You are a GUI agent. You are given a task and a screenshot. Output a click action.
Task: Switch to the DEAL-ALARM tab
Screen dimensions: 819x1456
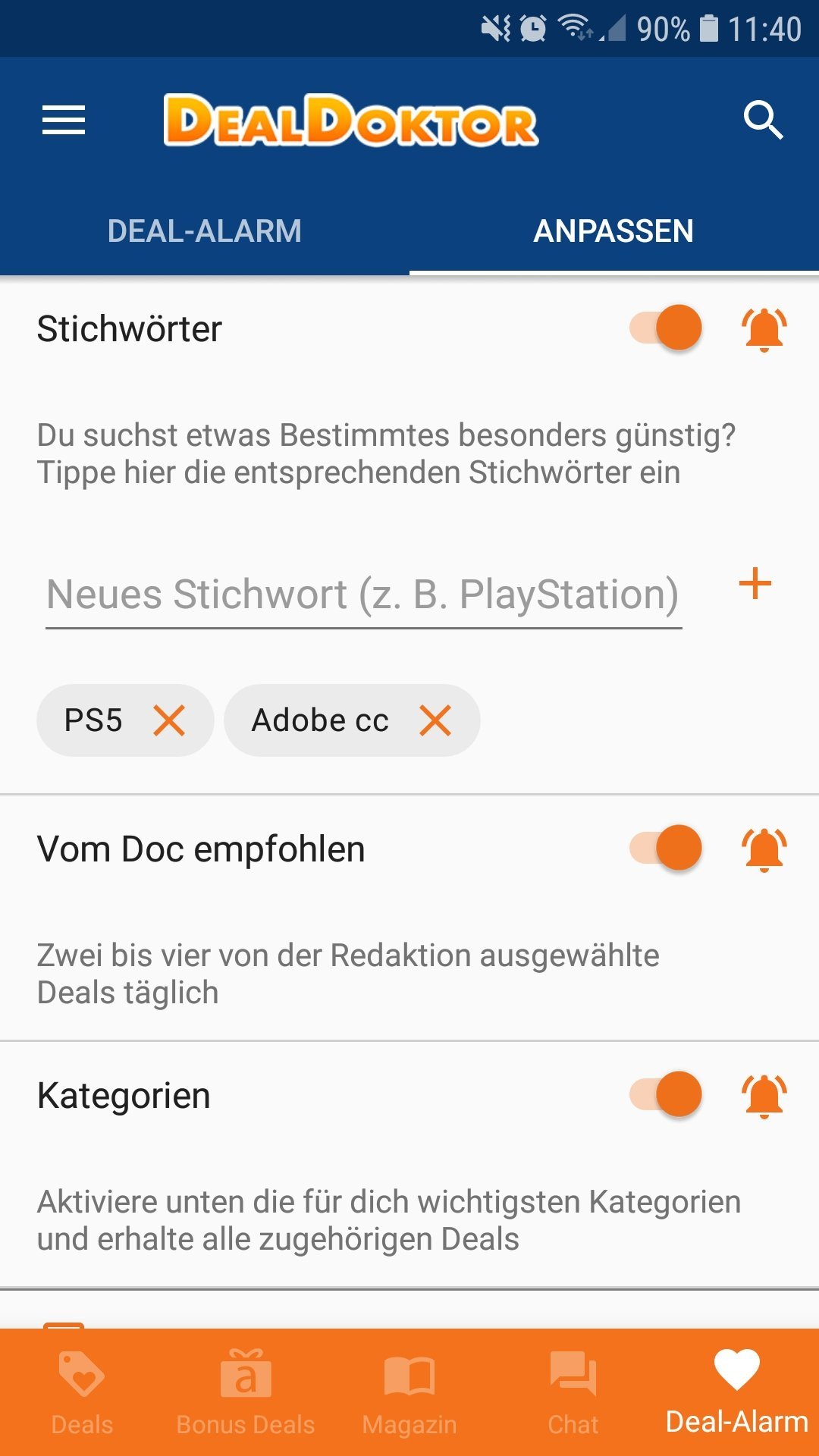coord(205,231)
